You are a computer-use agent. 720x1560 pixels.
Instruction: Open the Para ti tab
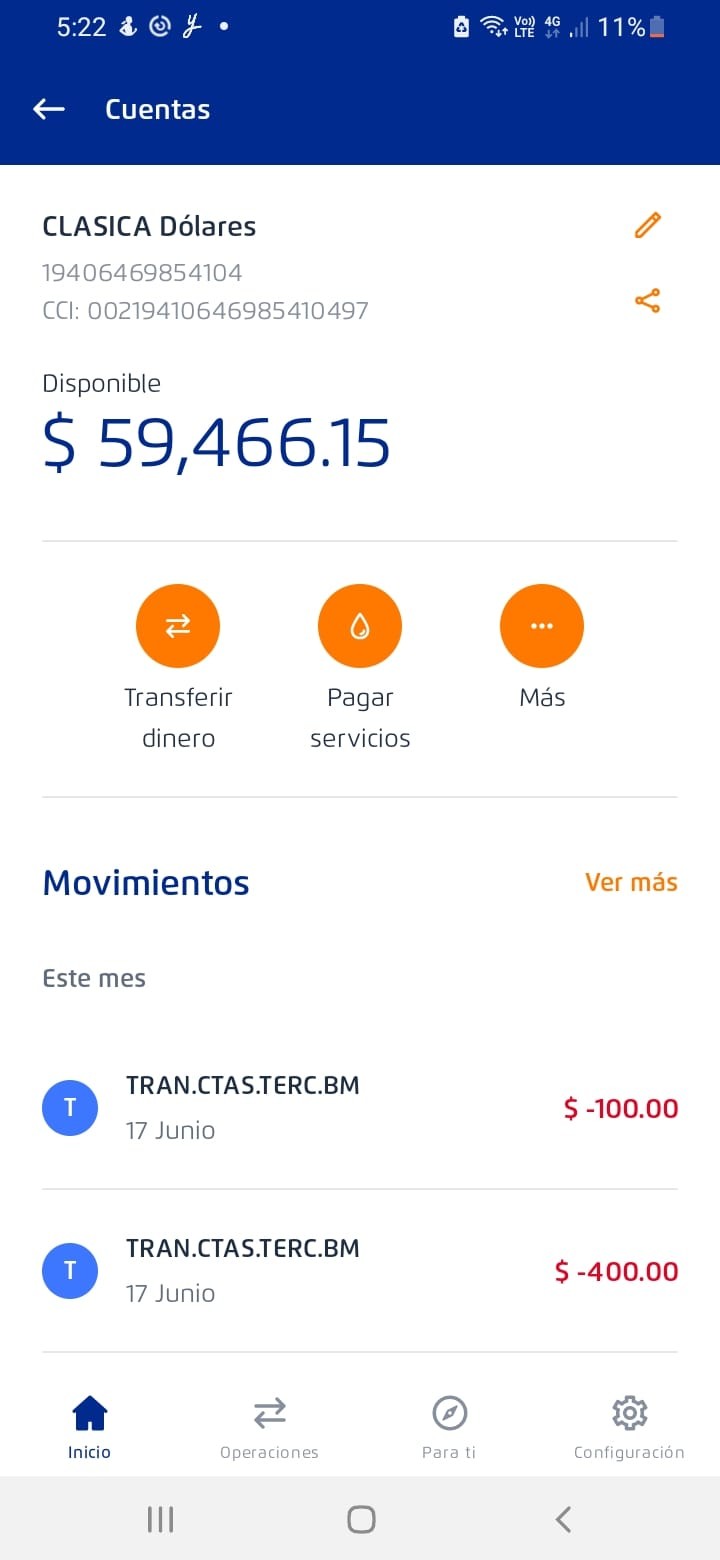[x=449, y=1427]
